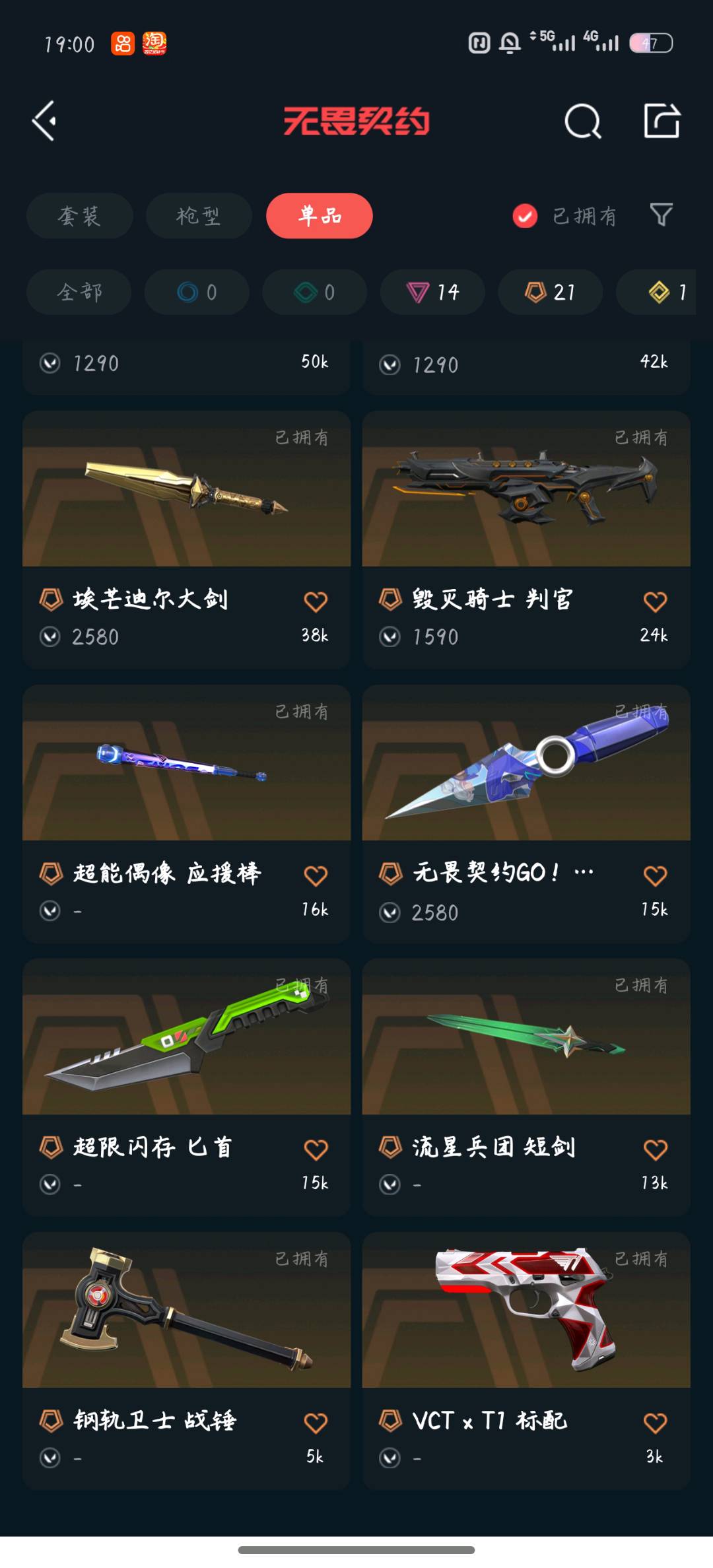Uncheck the 已拥有 owned filter
The image size is (713, 1568).
coord(526,216)
